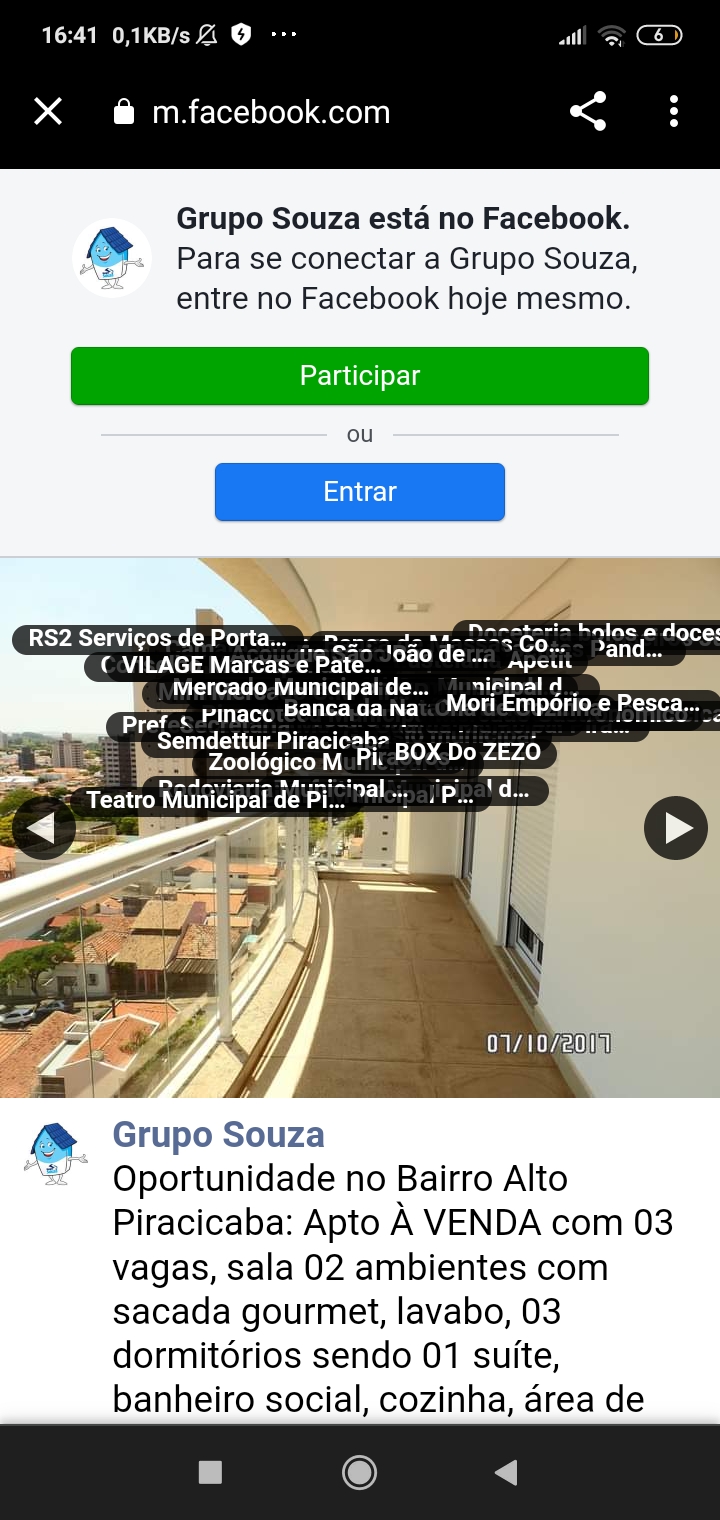This screenshot has height=1520, width=720.
Task: Select the Semdettur Piracicaba location tag
Action: pos(270,742)
